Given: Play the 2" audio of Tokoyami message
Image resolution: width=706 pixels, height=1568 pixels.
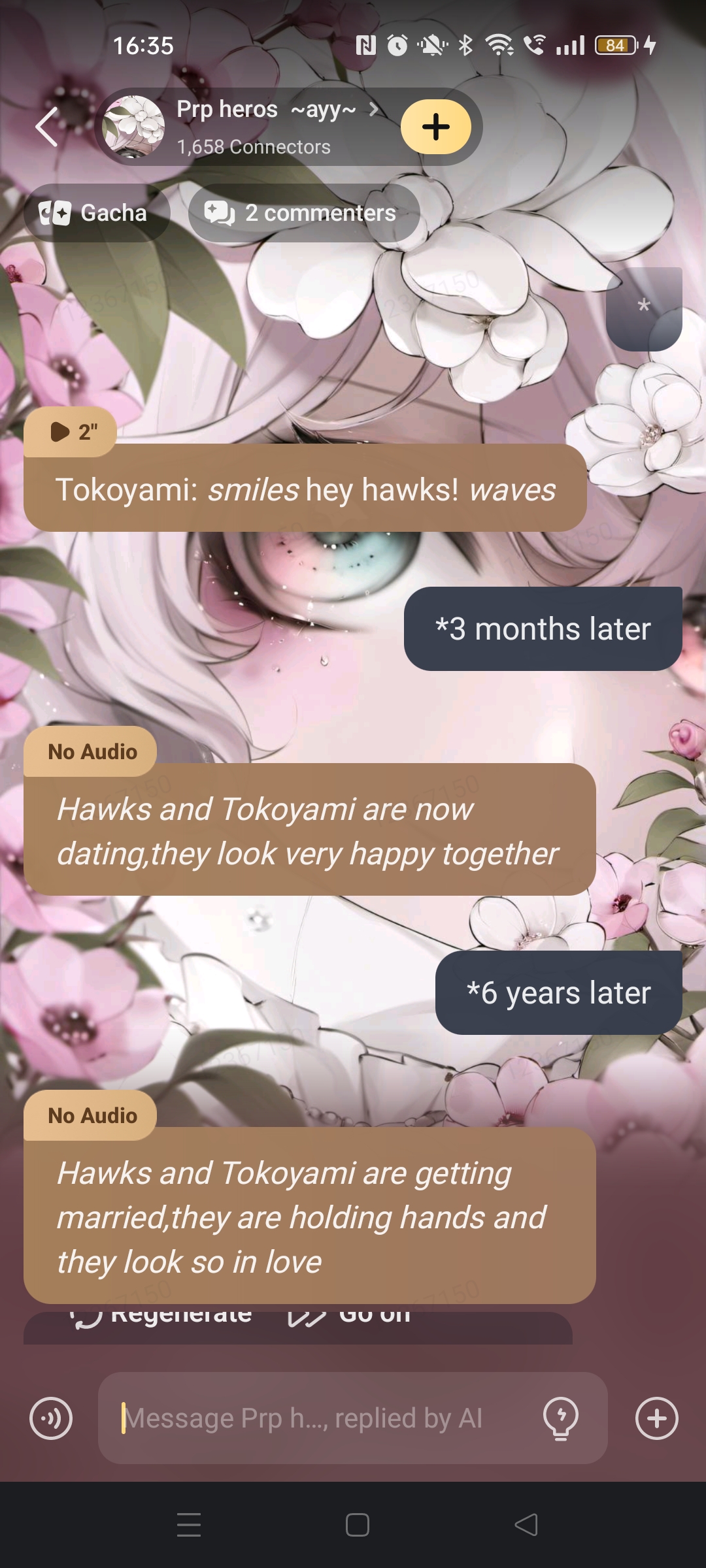Looking at the screenshot, I should point(71,432).
